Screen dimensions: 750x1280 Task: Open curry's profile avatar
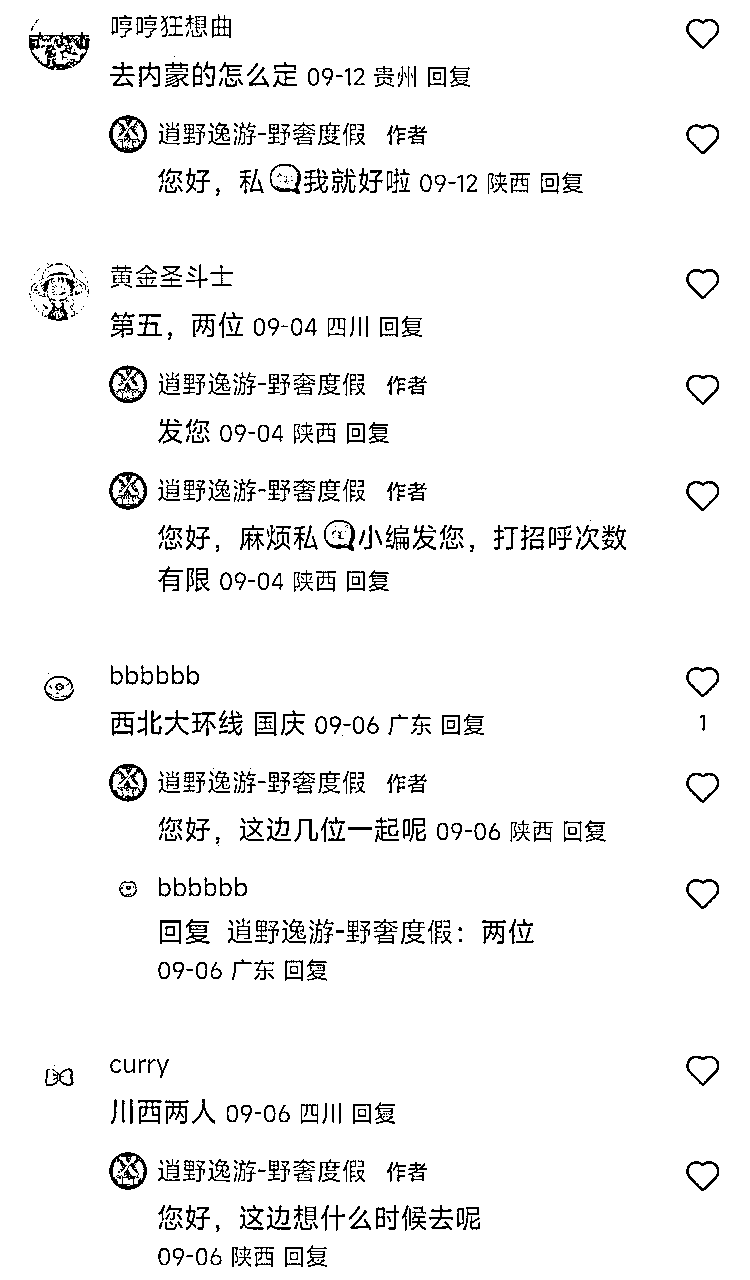(59, 1077)
